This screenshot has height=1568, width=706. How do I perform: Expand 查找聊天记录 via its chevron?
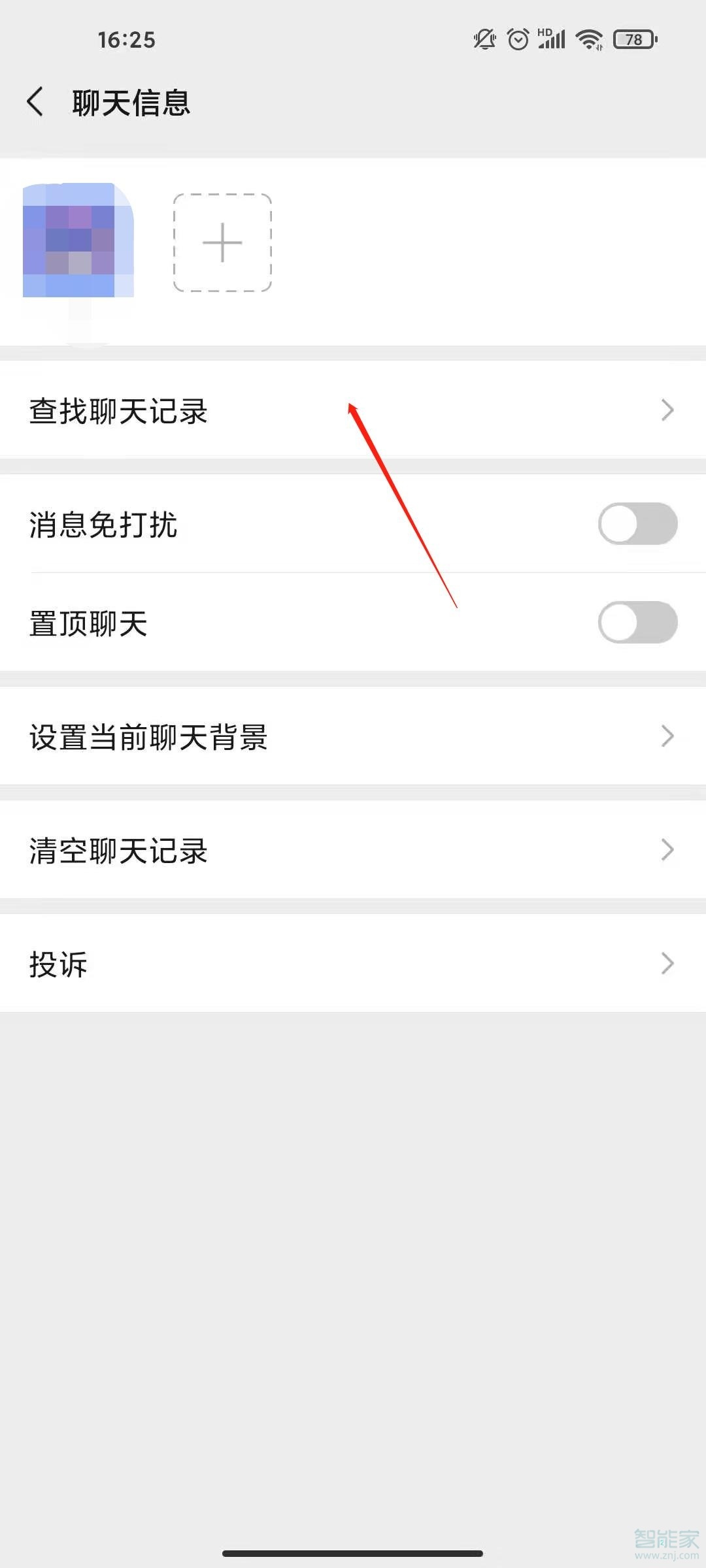tap(667, 410)
